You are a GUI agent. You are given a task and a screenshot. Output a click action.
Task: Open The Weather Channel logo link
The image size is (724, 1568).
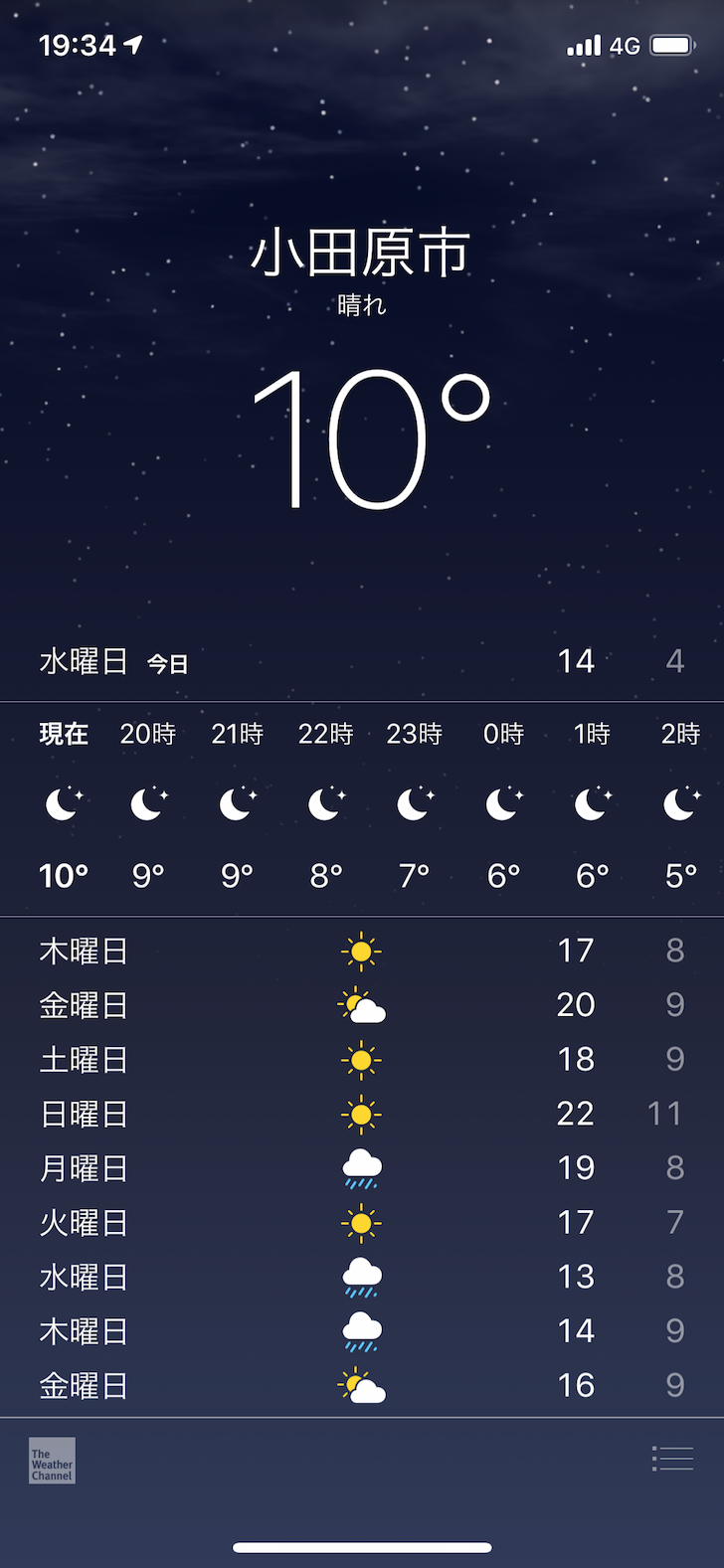tap(52, 1461)
